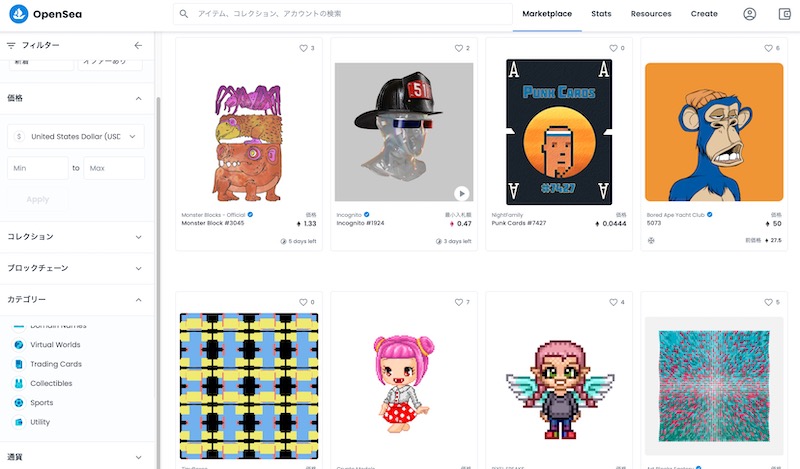Tap the search box at the top
800x469 pixels.
340,14
